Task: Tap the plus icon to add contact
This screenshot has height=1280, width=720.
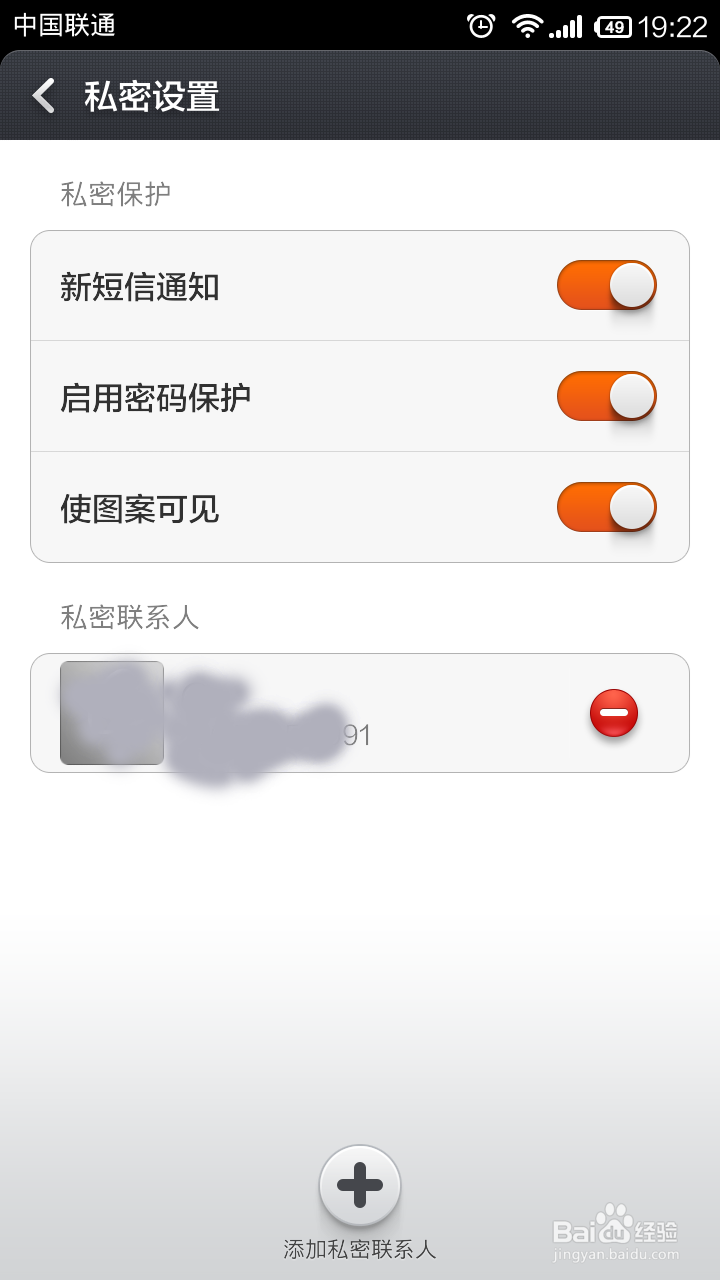Action: pyautogui.click(x=359, y=1188)
